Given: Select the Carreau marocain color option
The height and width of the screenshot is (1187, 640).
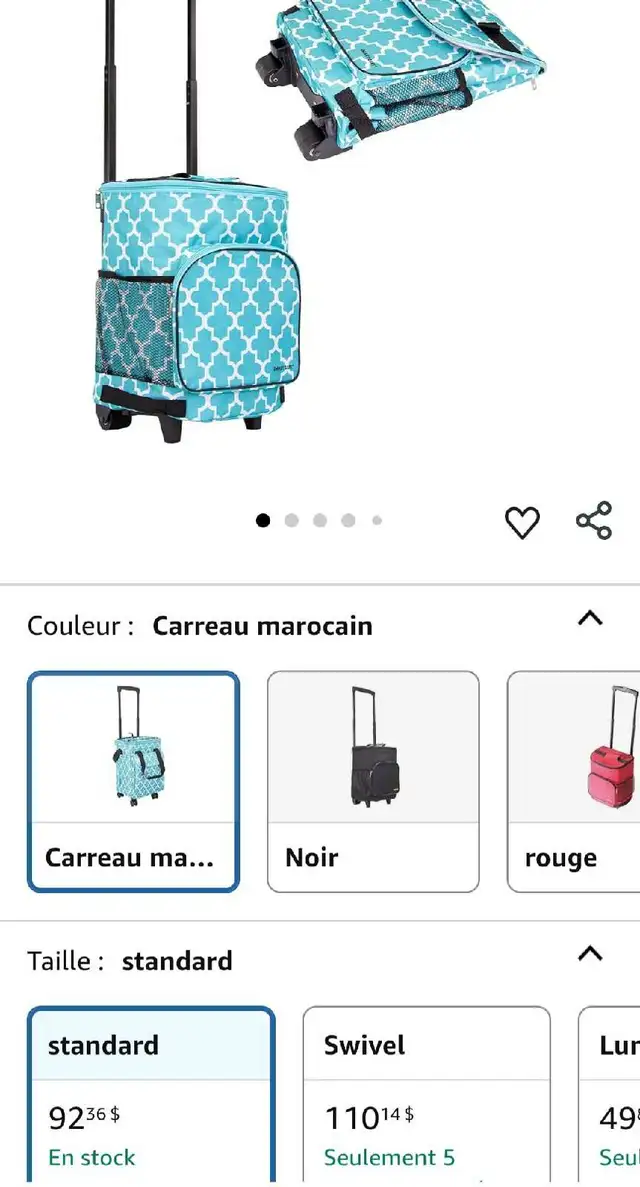Looking at the screenshot, I should tap(133, 781).
